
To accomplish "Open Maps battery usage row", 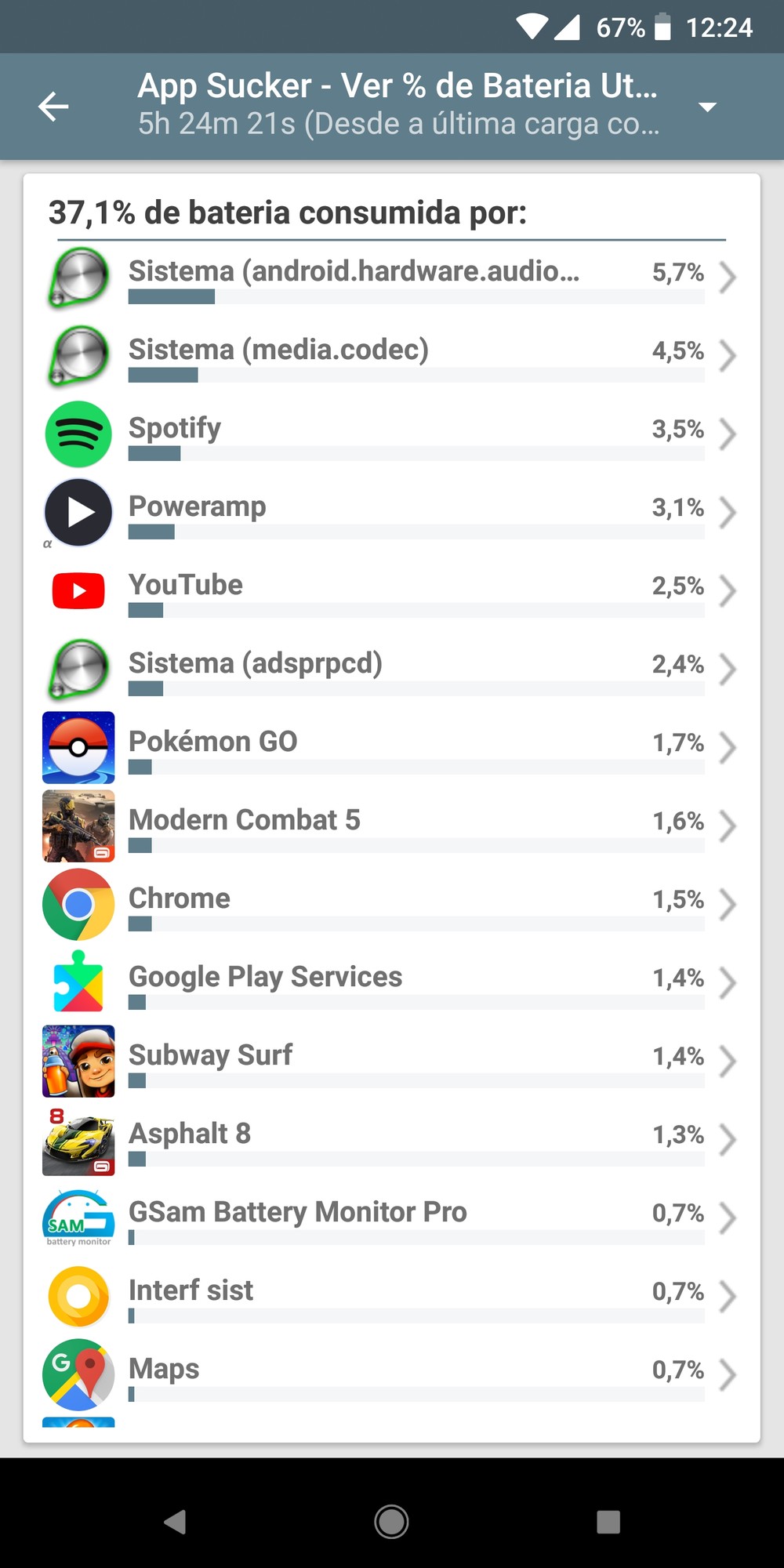I will pos(392,1374).
